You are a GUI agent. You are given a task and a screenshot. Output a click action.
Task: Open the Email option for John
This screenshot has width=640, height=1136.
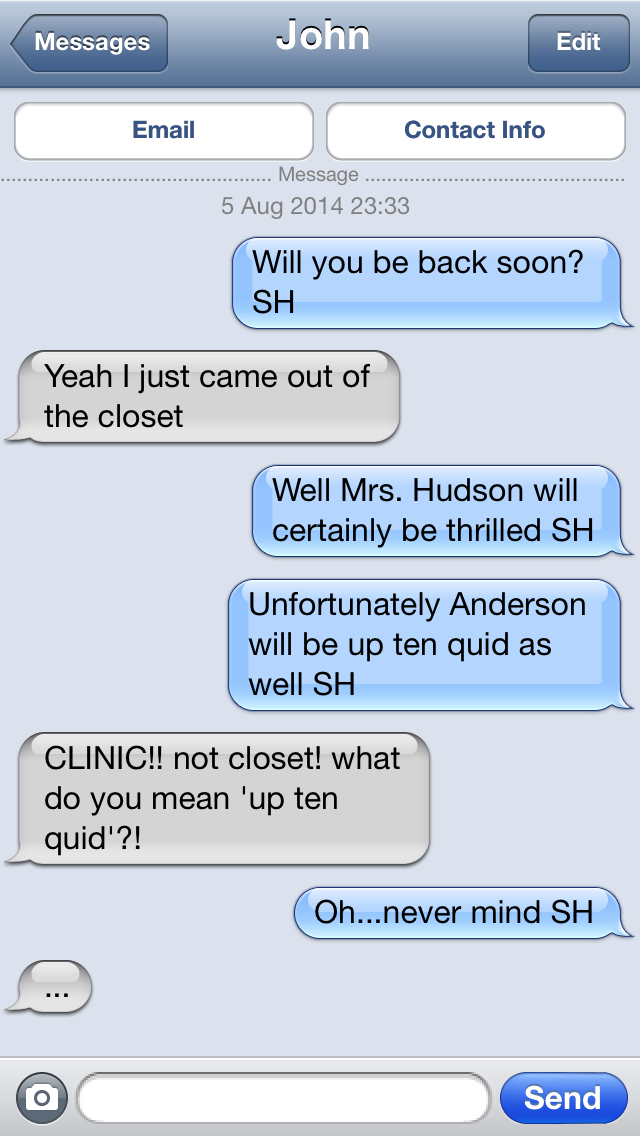coord(164,130)
